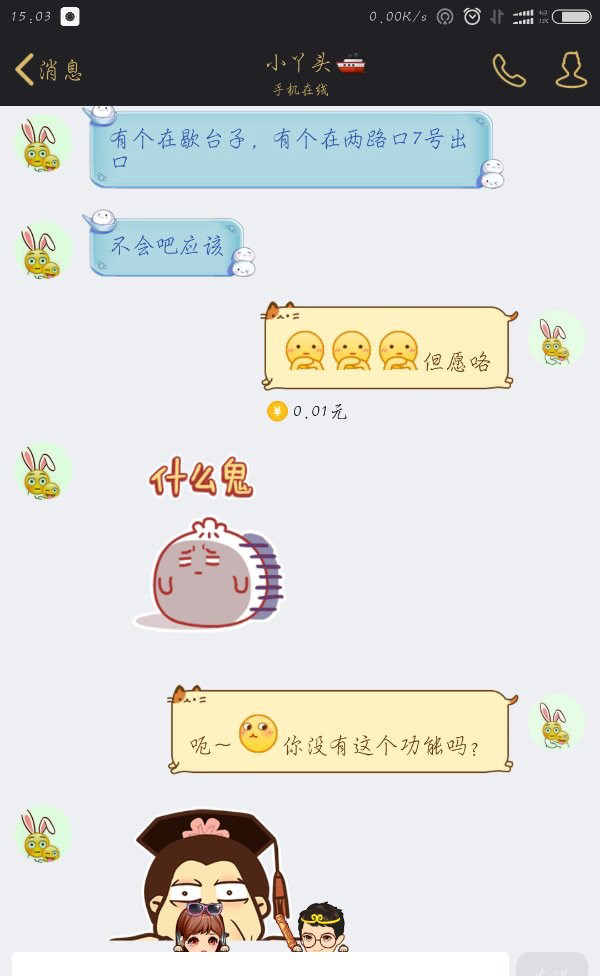Tap the send button

(x=552, y=966)
